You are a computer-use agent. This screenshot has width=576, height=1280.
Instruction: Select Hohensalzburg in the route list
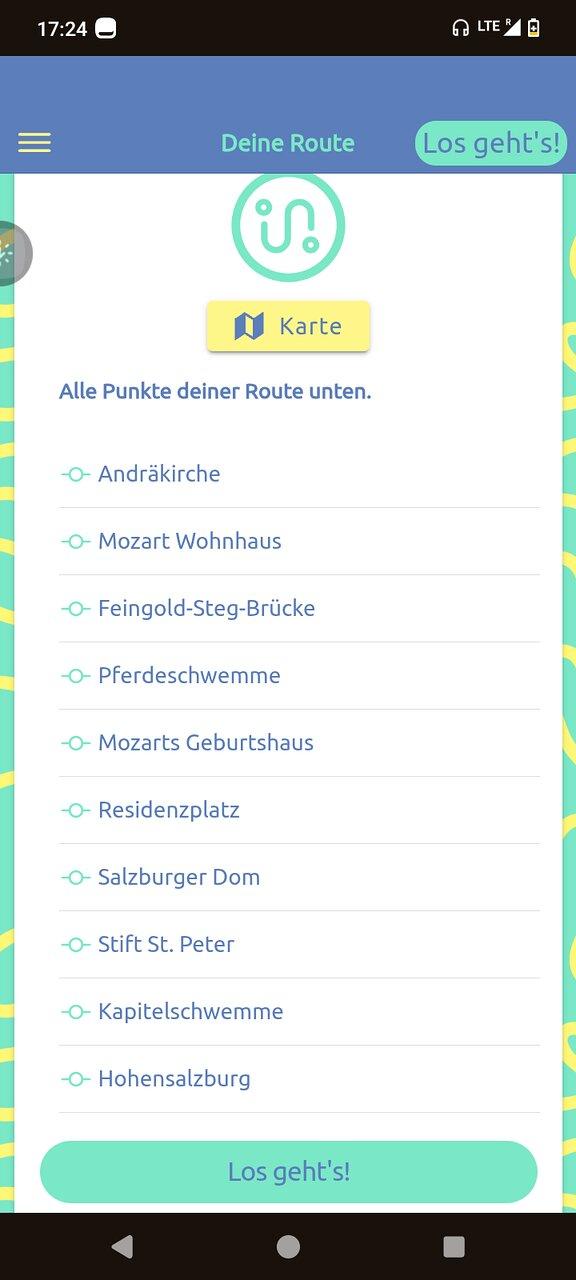tap(299, 1079)
